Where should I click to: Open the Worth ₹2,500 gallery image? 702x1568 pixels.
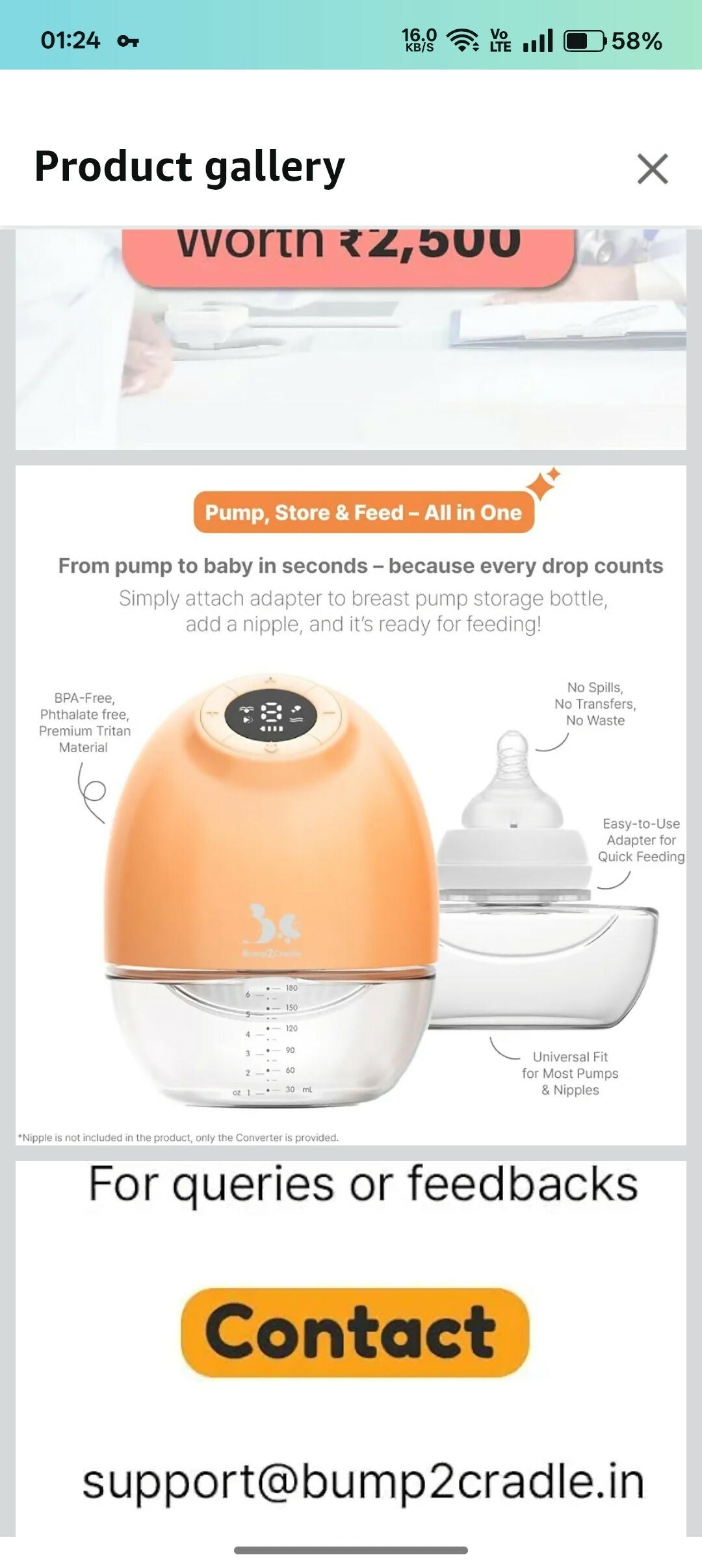click(x=351, y=338)
